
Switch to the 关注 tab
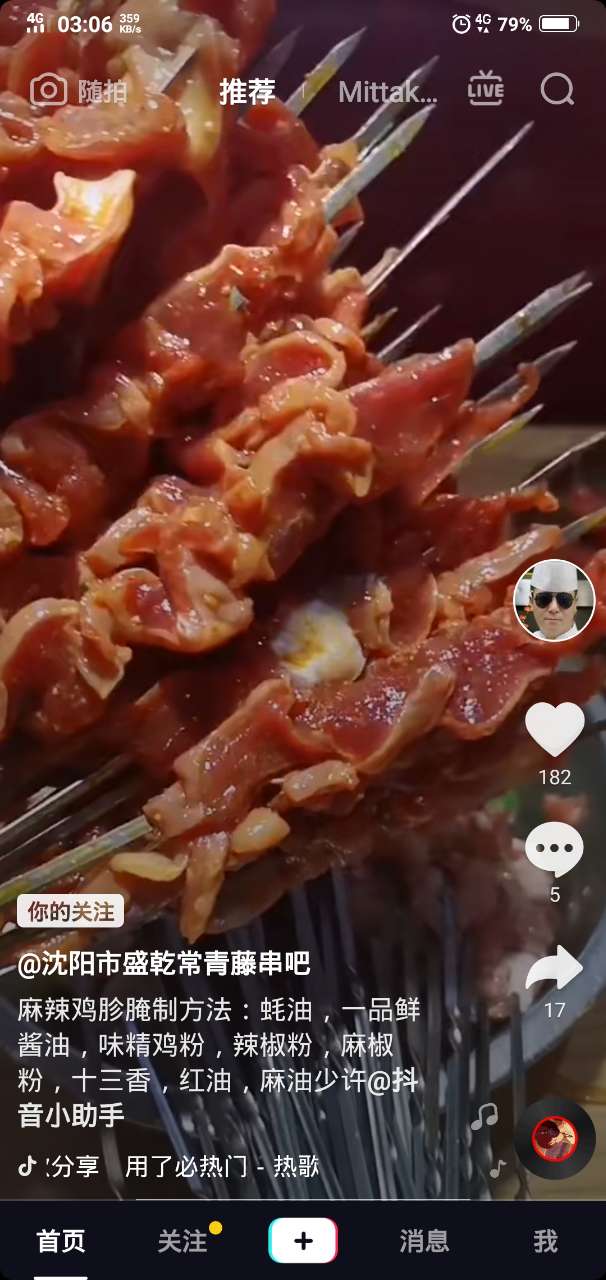click(x=182, y=1241)
